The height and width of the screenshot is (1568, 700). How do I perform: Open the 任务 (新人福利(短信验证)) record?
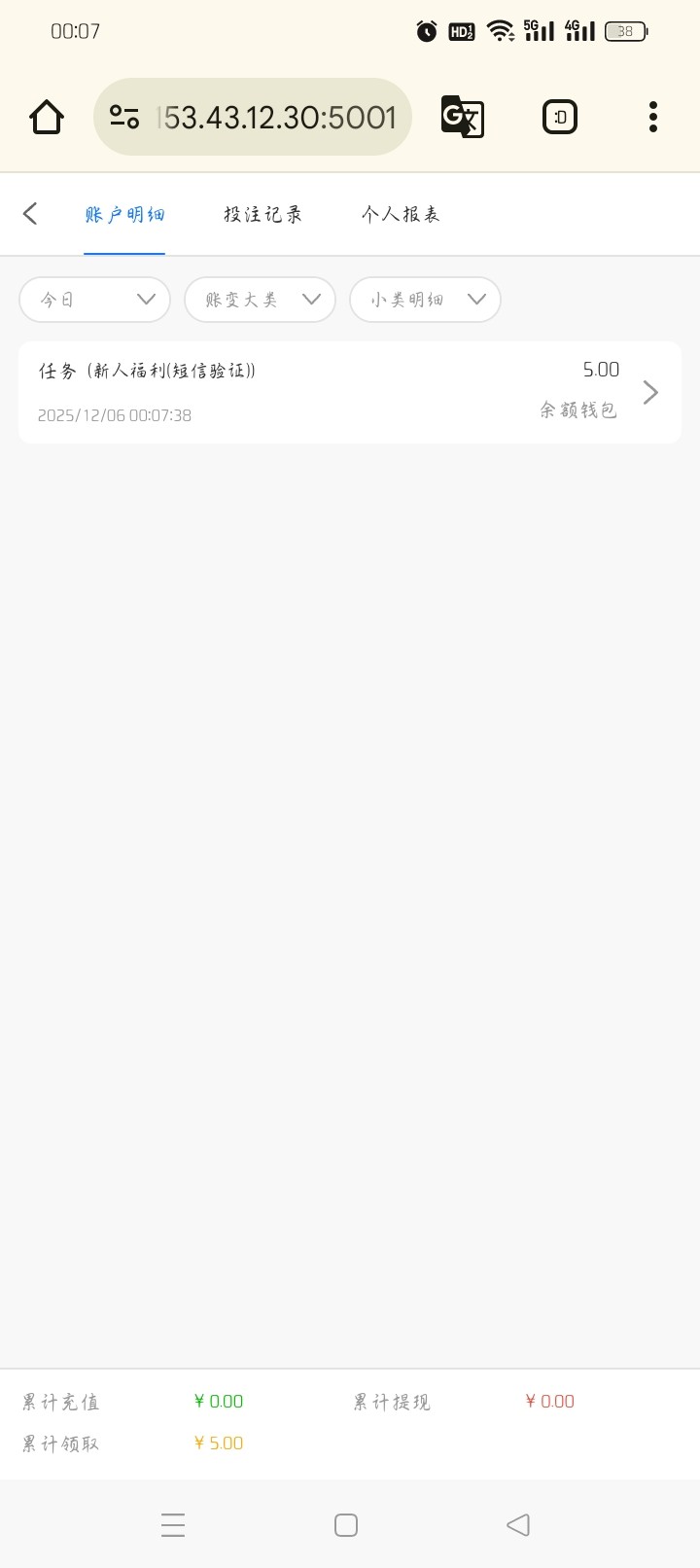[350, 392]
